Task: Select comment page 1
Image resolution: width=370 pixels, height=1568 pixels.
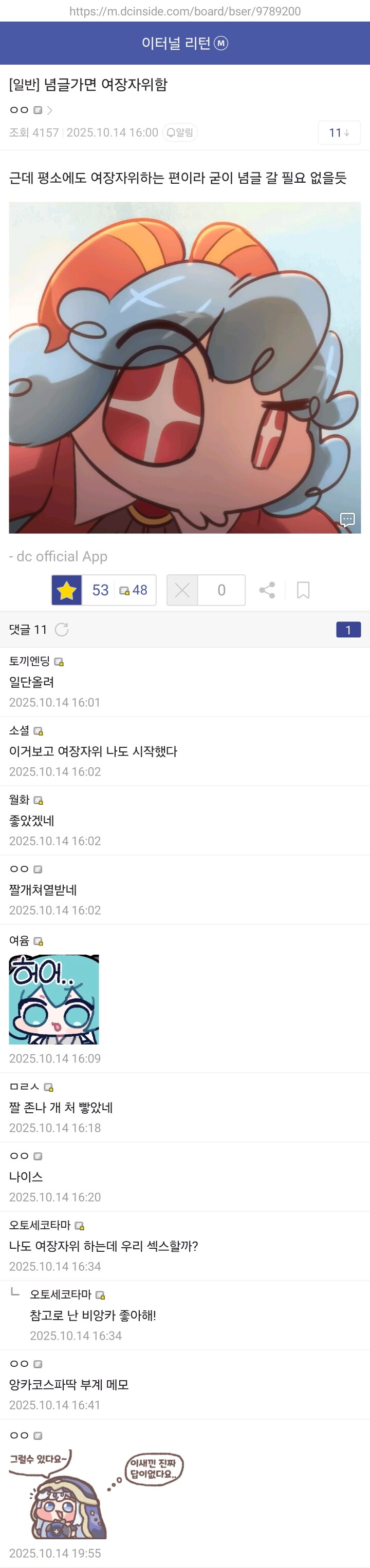Action: (x=348, y=629)
